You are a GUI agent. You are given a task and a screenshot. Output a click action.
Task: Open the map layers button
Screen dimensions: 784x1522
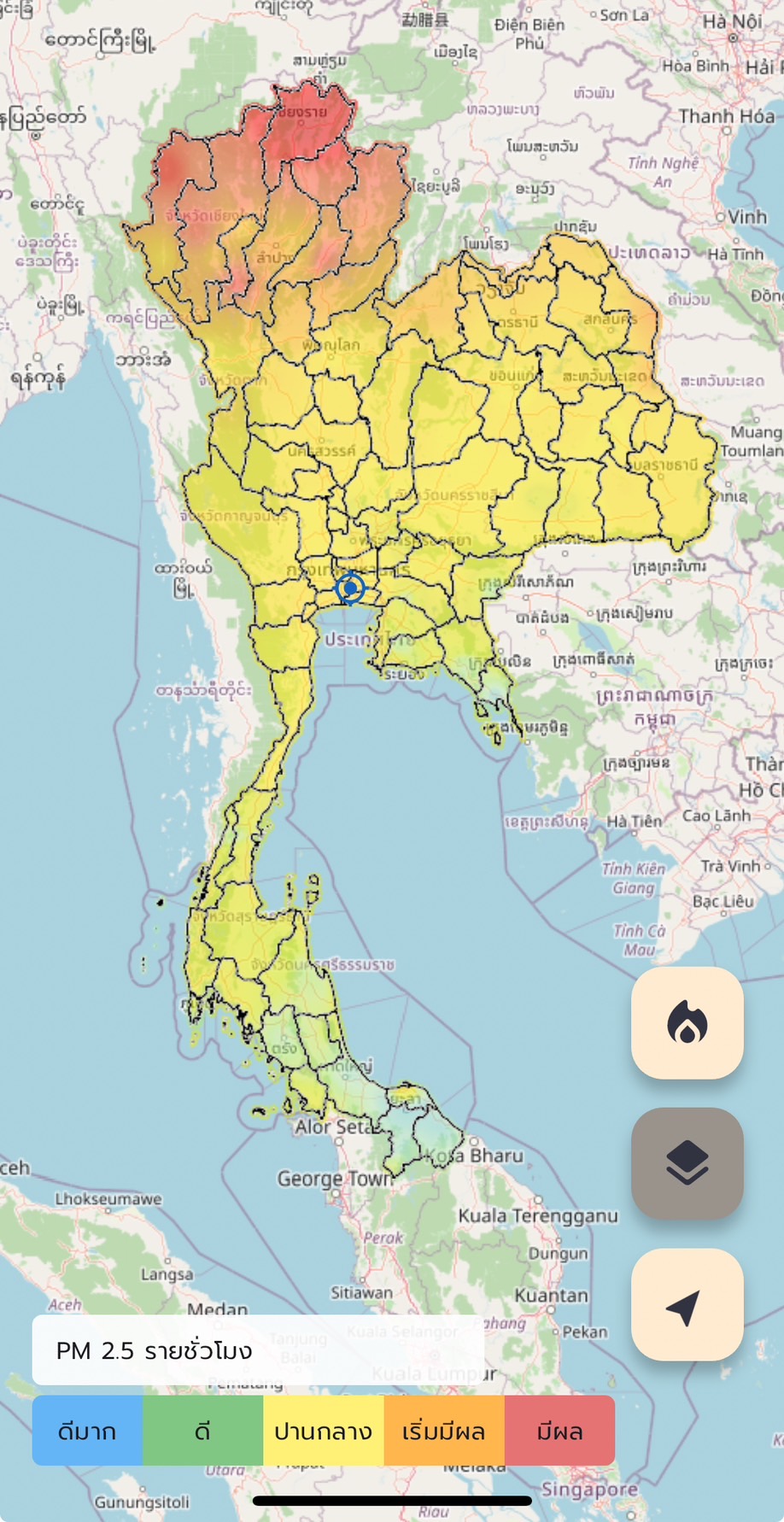(687, 1163)
